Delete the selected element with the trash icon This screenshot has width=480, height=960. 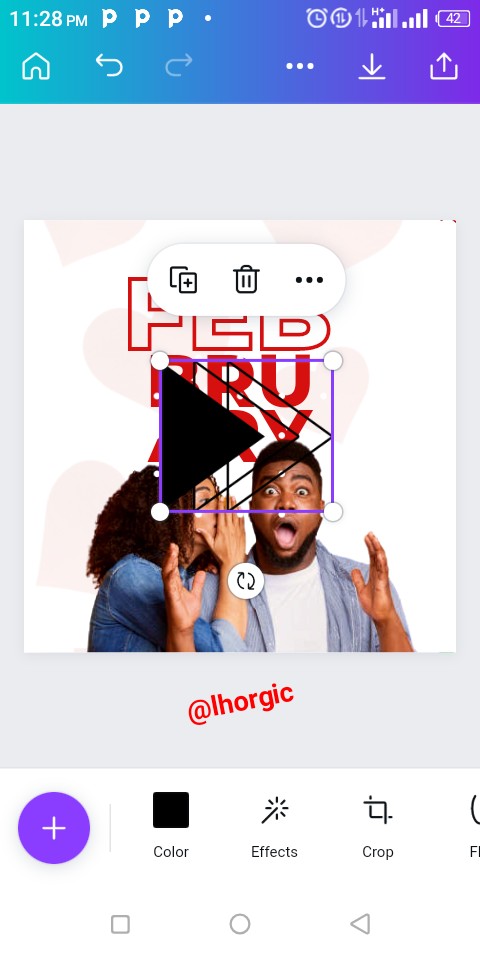(246, 280)
